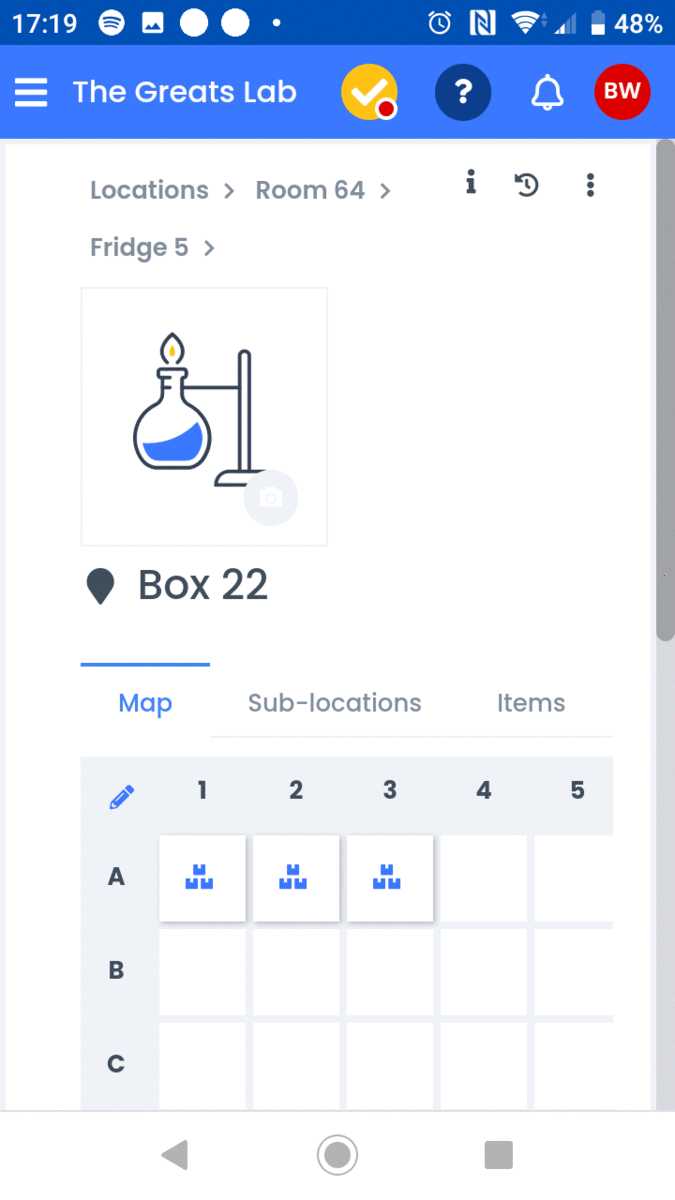
Task: Open the notifications bell
Action: click(546, 93)
